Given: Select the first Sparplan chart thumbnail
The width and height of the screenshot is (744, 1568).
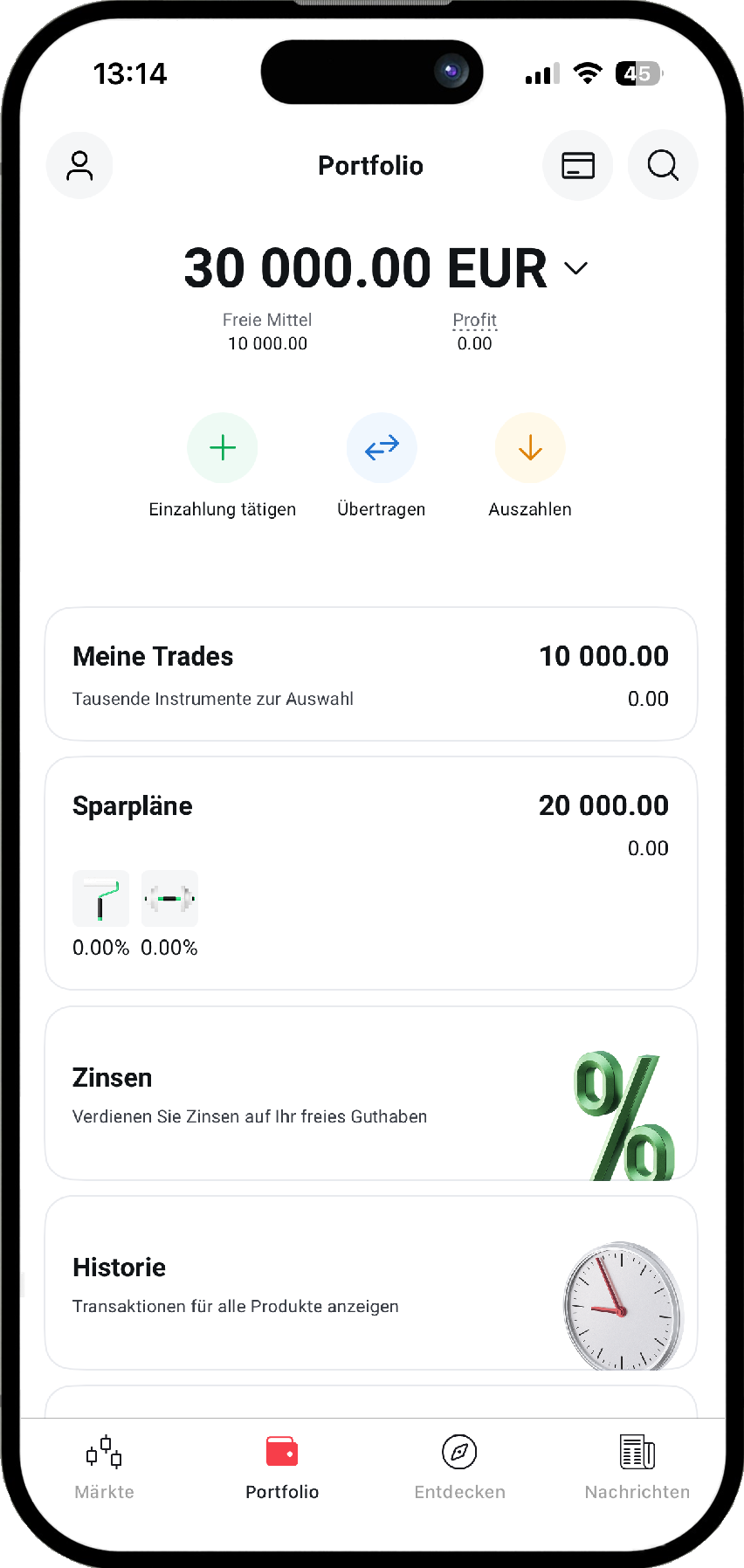Looking at the screenshot, I should click(x=100, y=898).
